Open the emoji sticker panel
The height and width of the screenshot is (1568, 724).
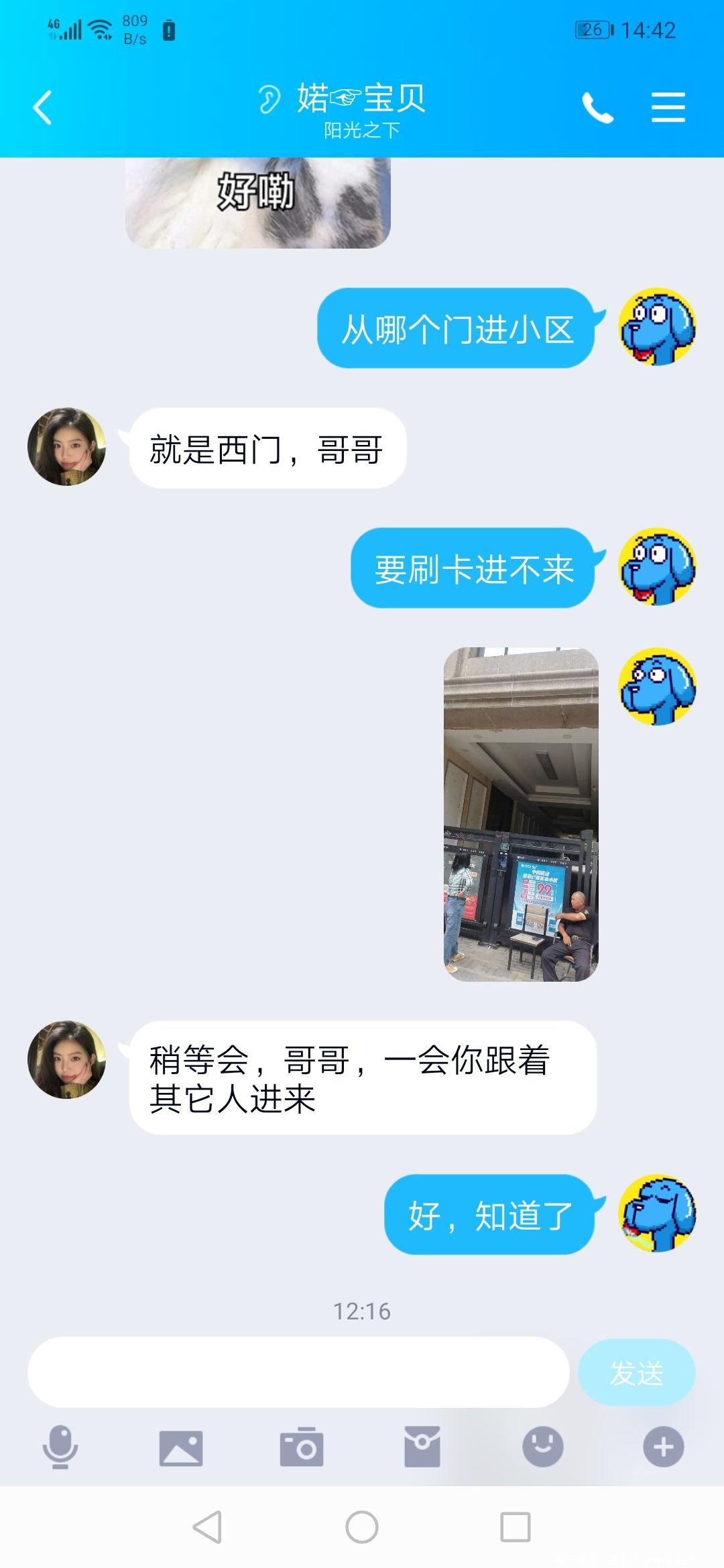click(542, 1447)
